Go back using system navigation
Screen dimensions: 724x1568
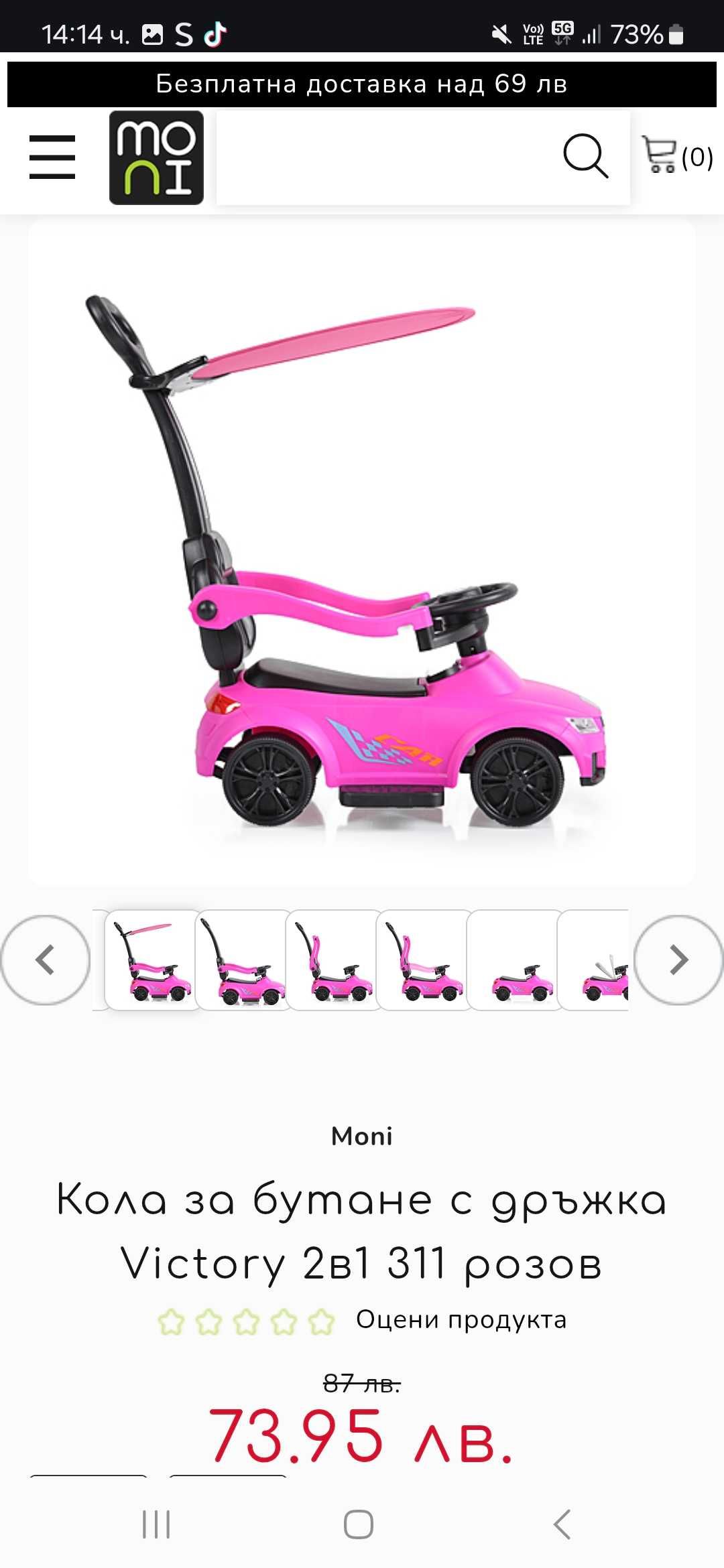[x=562, y=1524]
